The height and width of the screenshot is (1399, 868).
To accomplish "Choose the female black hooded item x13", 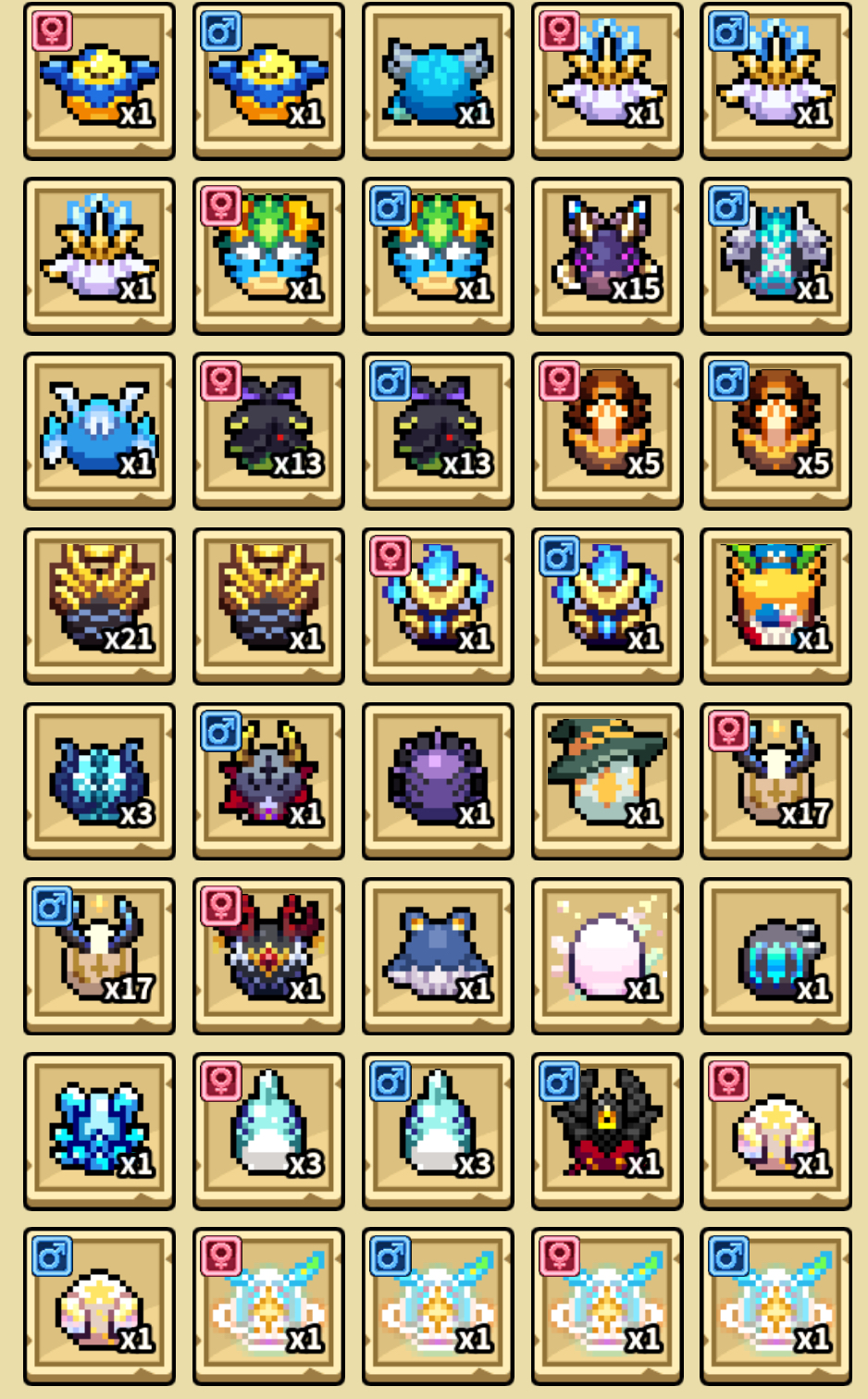I will pos(268,430).
